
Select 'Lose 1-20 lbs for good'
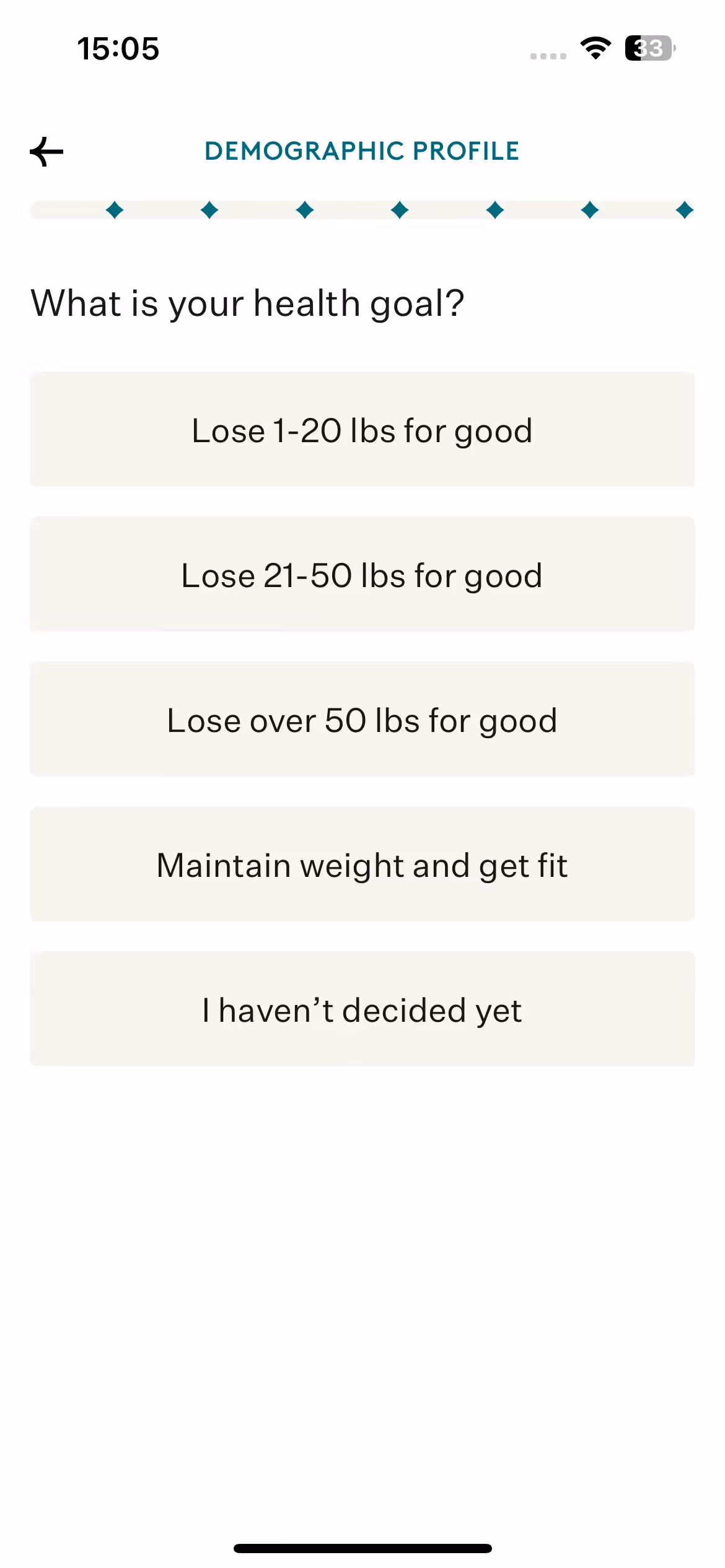pyautogui.click(x=362, y=430)
